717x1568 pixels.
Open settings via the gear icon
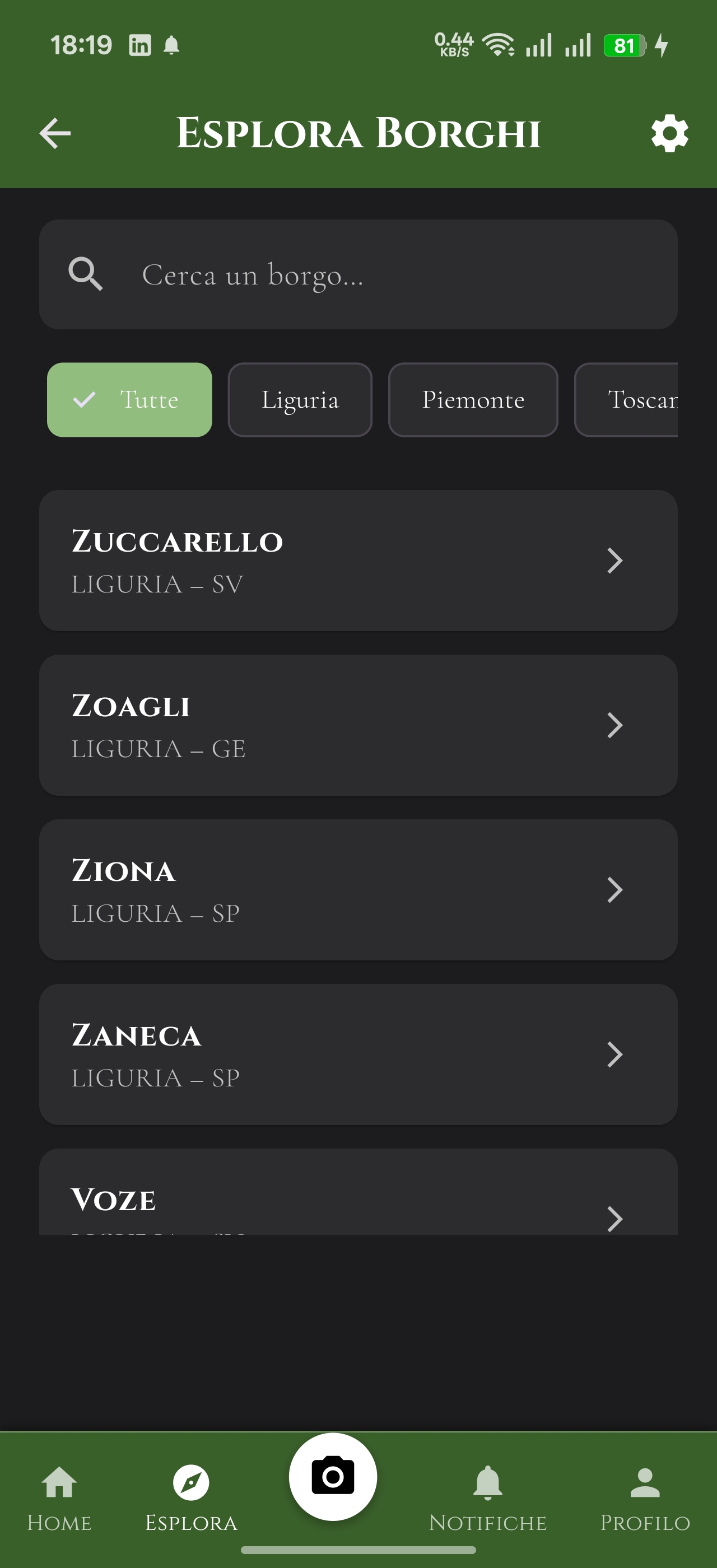(669, 133)
